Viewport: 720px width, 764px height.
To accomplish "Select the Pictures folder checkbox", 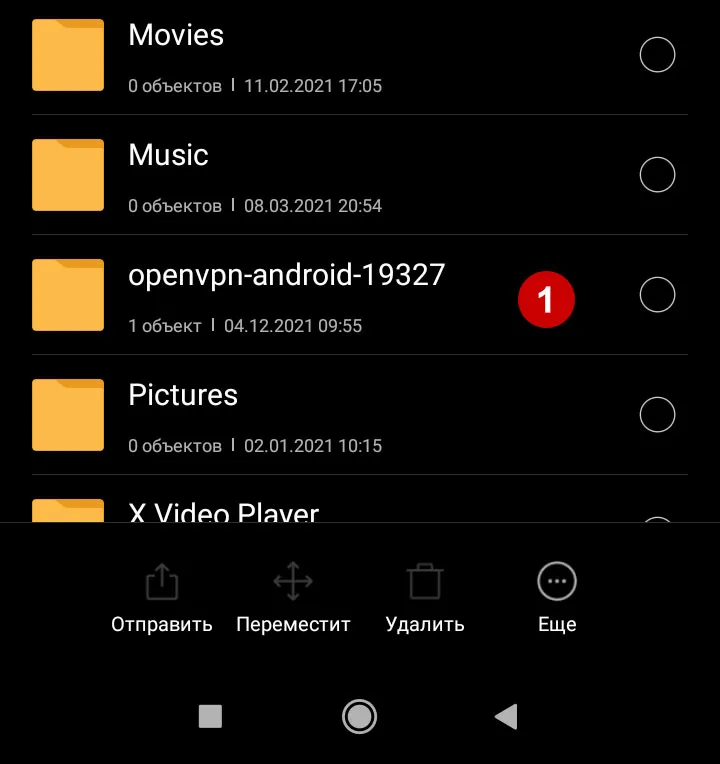I will point(657,415).
